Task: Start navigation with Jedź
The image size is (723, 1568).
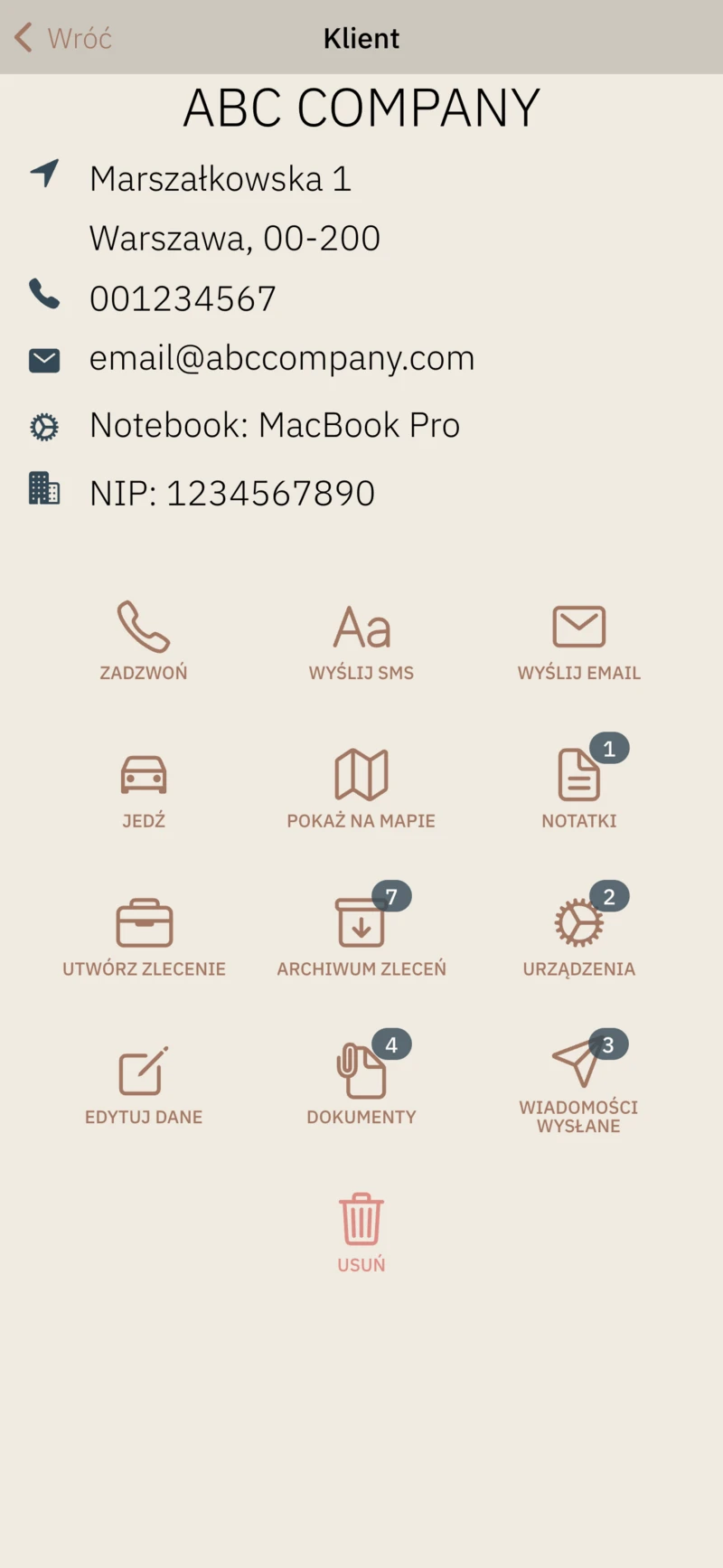Action: pos(144,788)
